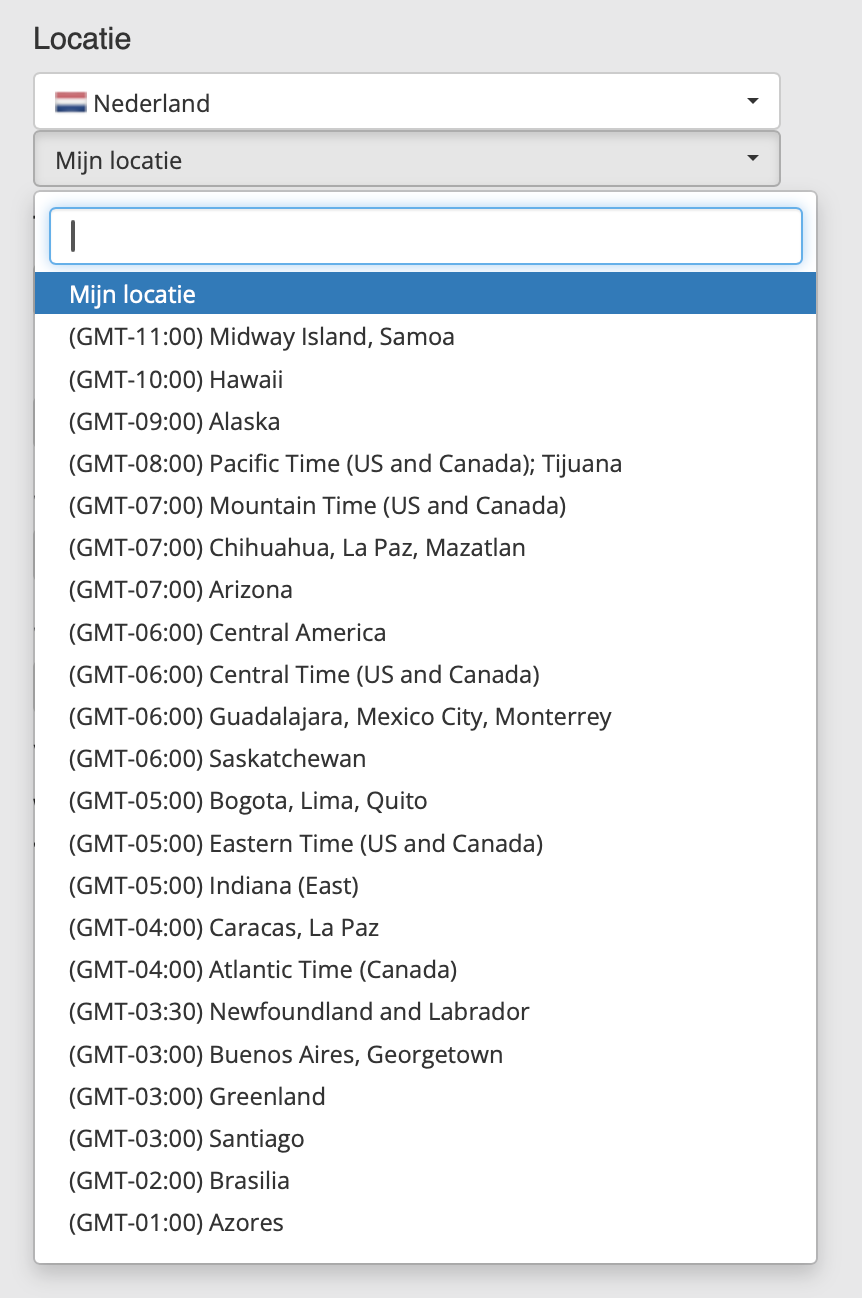Pick Newfoundland and Labrador
Screen dimensions: 862x1298
(x=299, y=1012)
